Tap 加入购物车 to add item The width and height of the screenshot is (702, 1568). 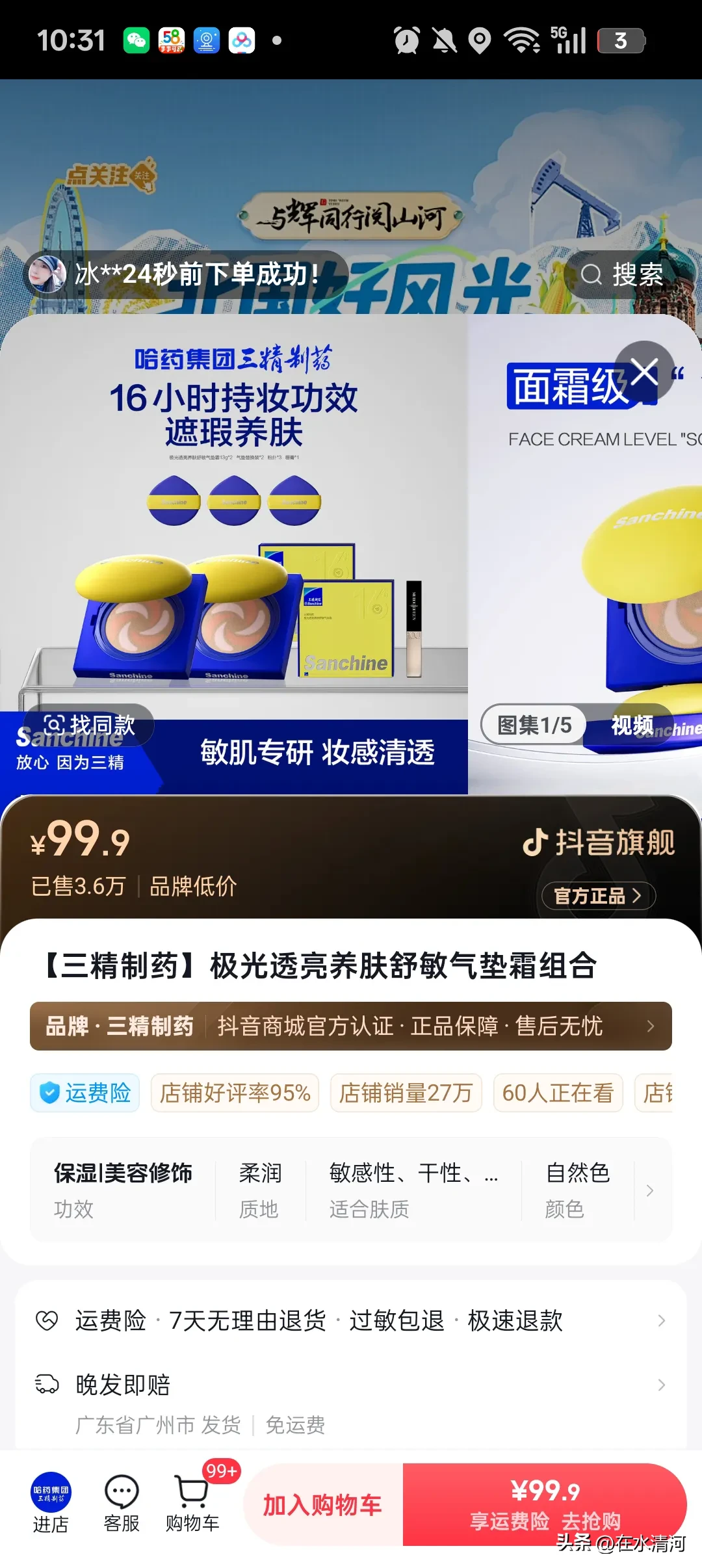click(322, 1504)
